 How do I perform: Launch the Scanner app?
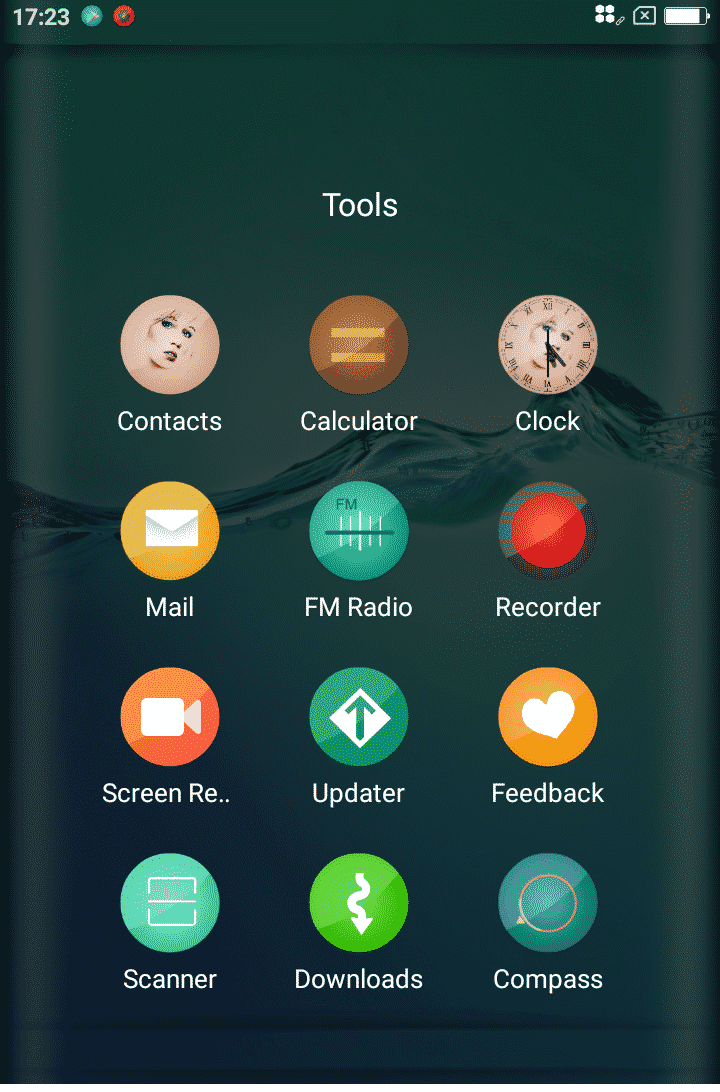pos(169,903)
